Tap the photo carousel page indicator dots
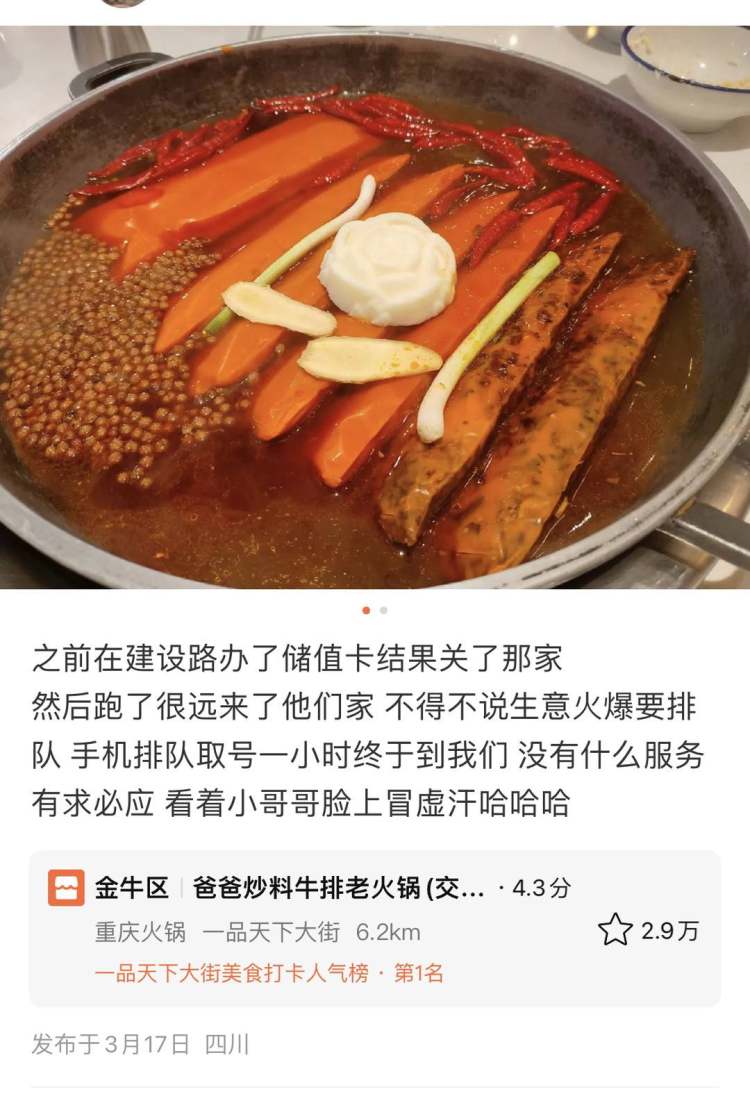The width and height of the screenshot is (750, 1101). [375, 610]
